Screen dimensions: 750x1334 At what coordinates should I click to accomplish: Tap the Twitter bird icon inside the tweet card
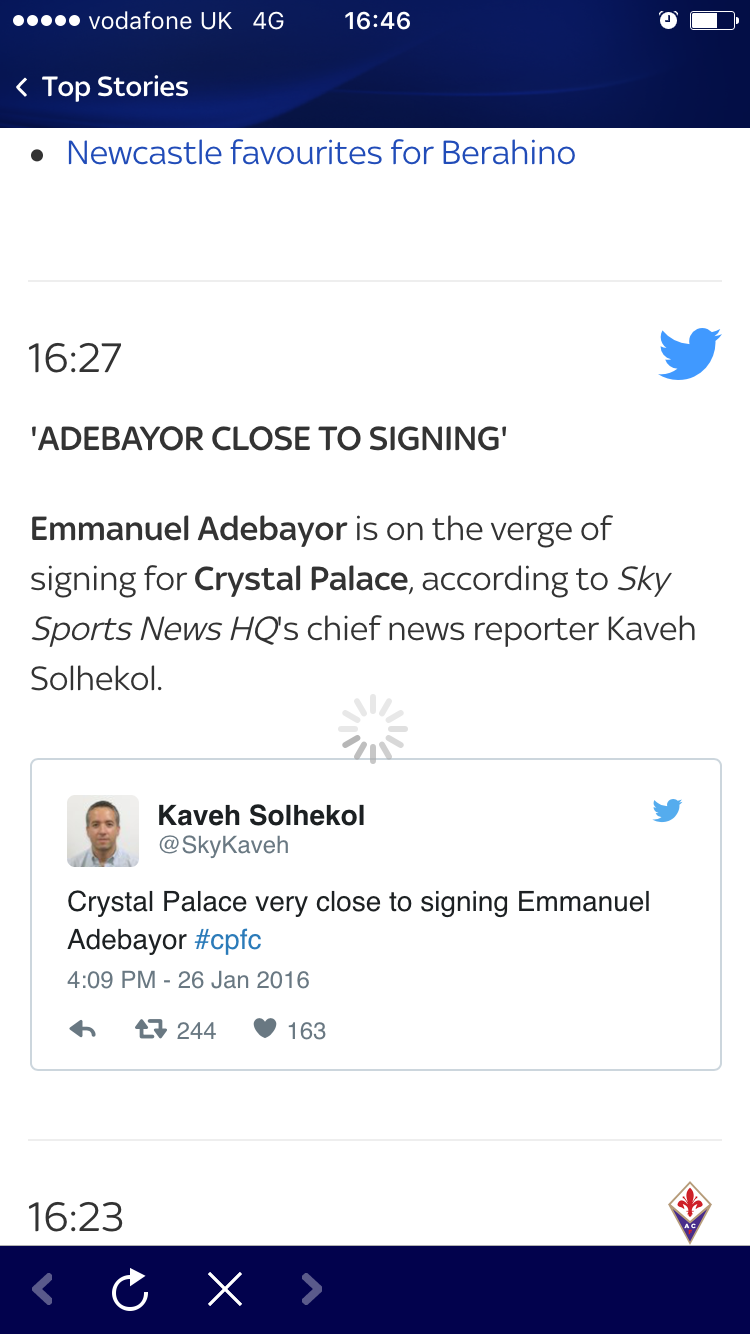[667, 810]
